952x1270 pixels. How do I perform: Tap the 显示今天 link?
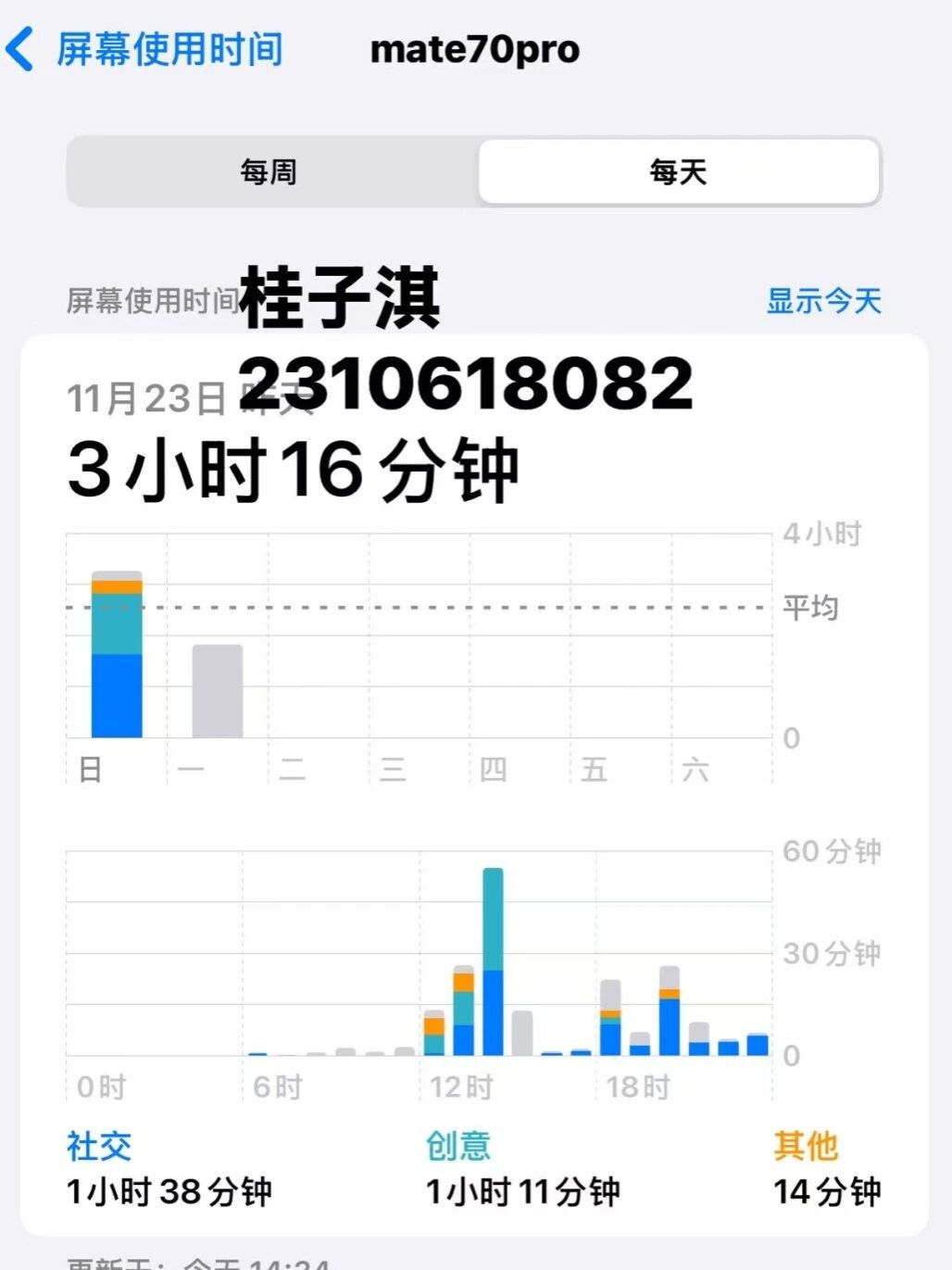pyautogui.click(x=823, y=301)
